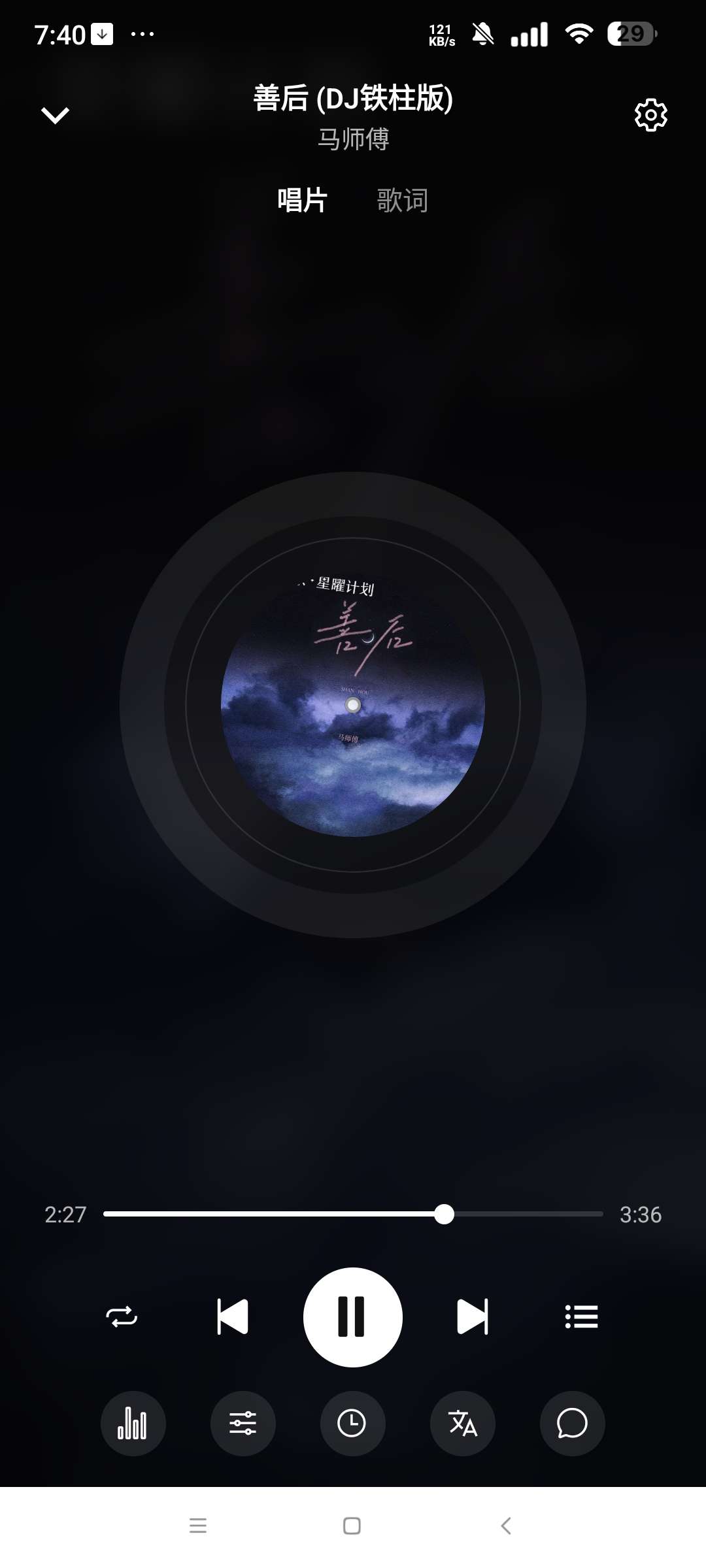This screenshot has height=1568, width=706.
Task: Skip to the next track
Action: coord(473,1317)
